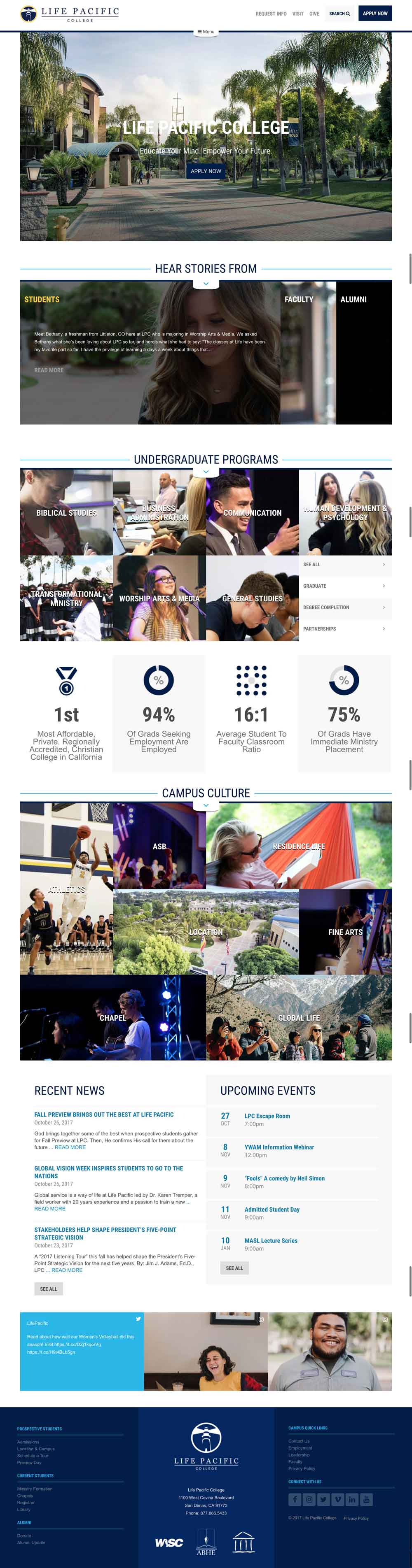This screenshot has height=1568, width=412.
Task: Open the Graduate programs row
Action: tap(344, 586)
